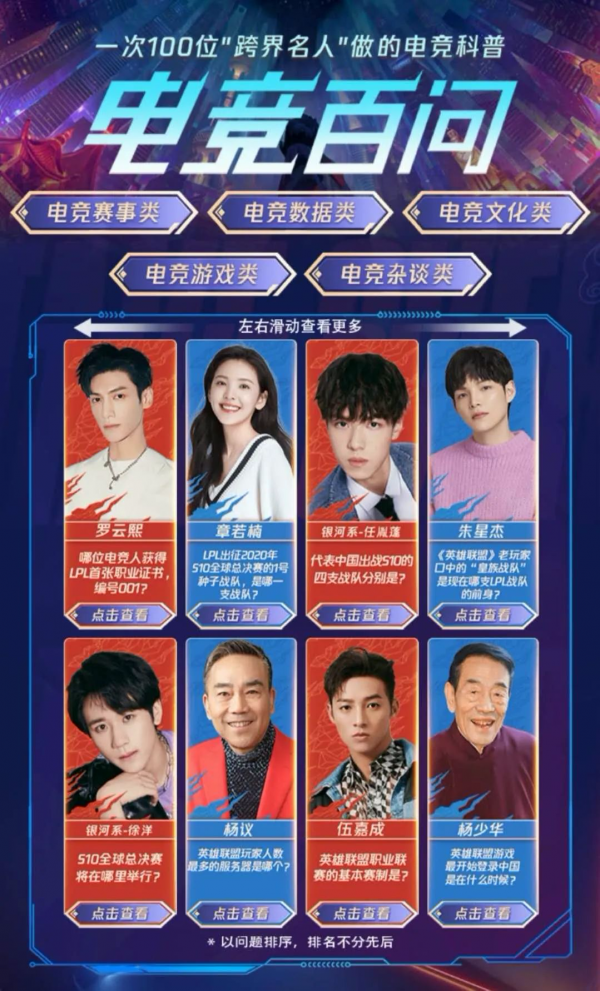Open 杨少华's question with 点击查看

pyautogui.click(x=483, y=913)
